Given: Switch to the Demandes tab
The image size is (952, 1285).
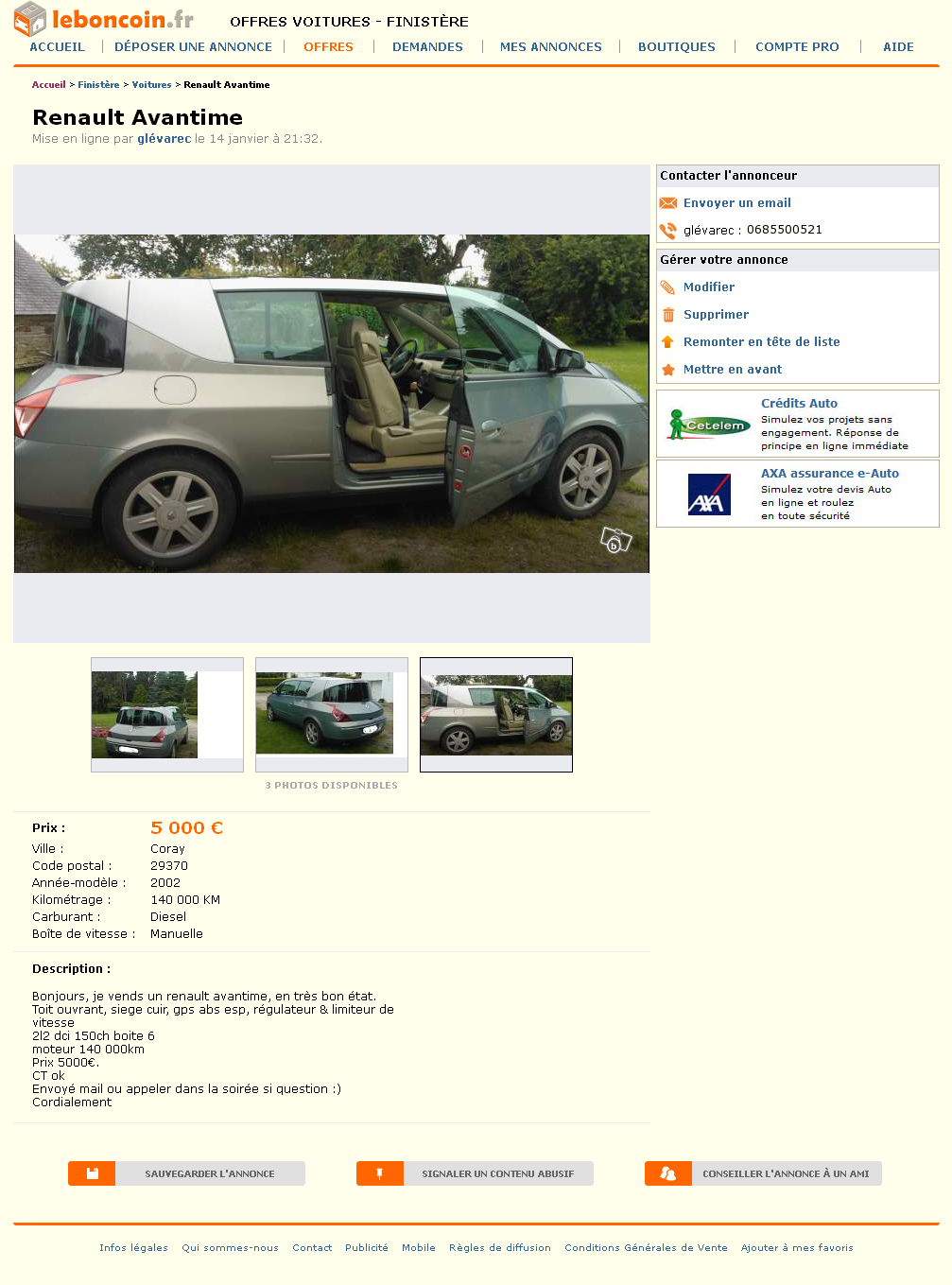Looking at the screenshot, I should [x=427, y=46].
